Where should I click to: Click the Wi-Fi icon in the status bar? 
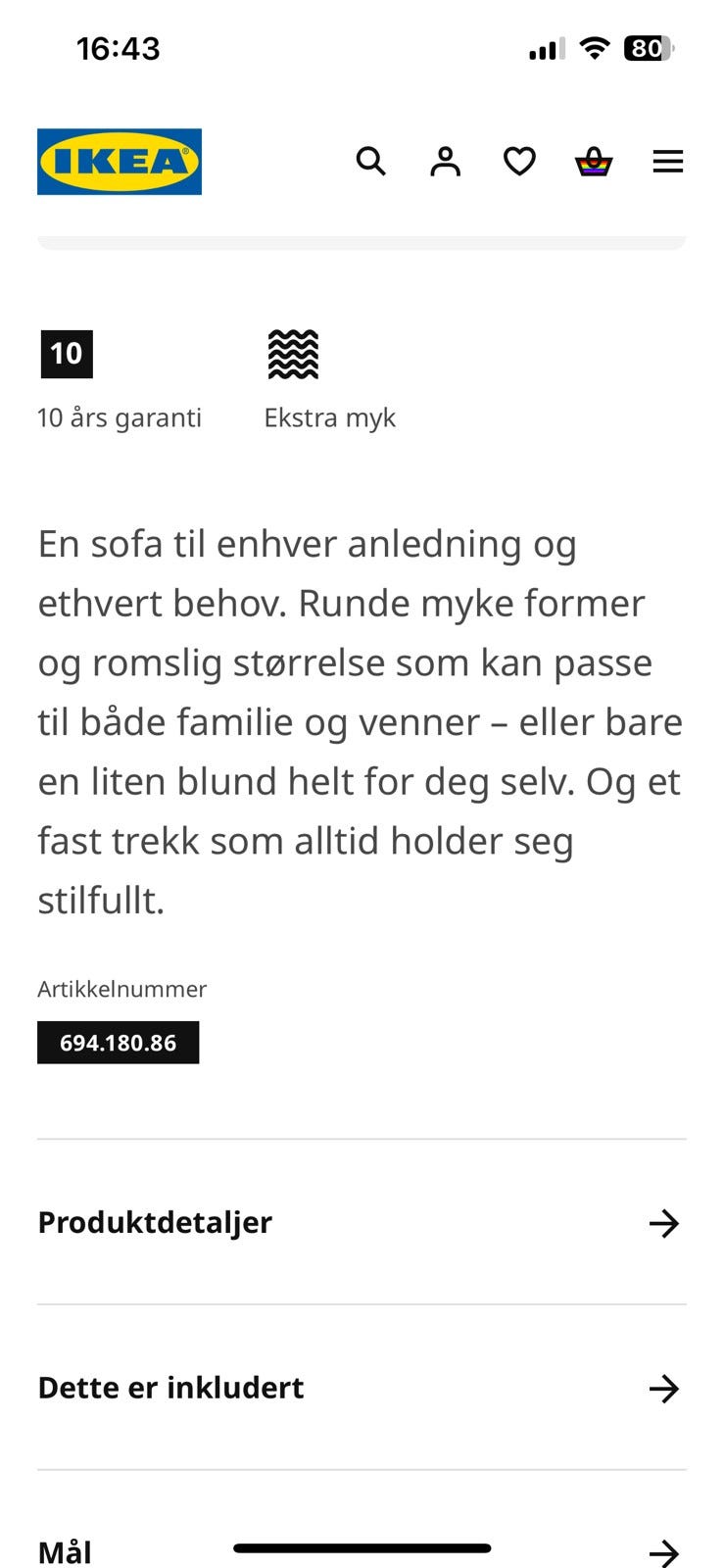click(594, 47)
